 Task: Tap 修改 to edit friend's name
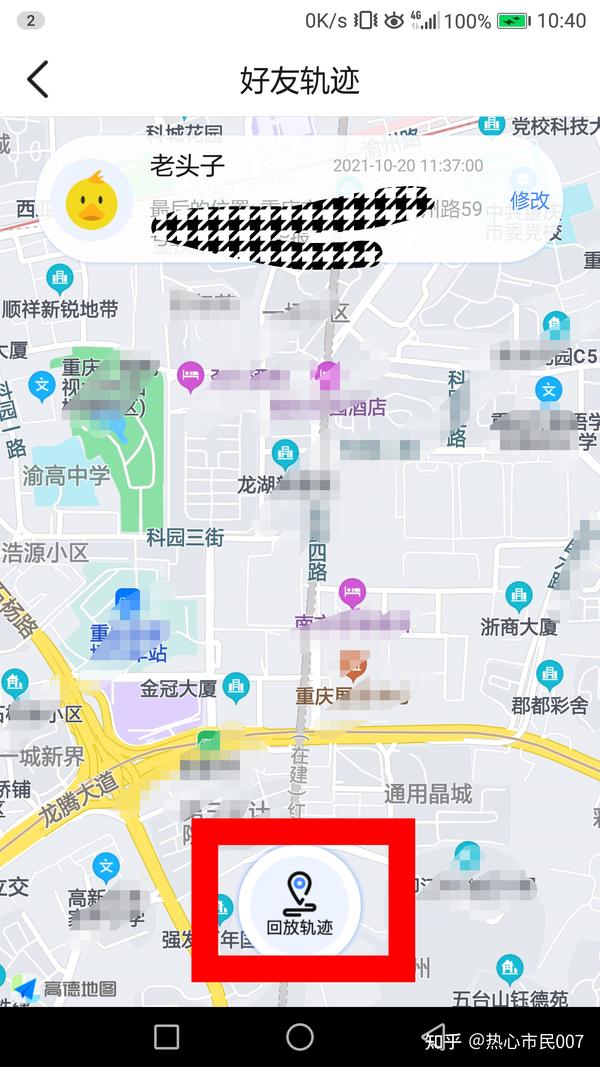click(530, 200)
